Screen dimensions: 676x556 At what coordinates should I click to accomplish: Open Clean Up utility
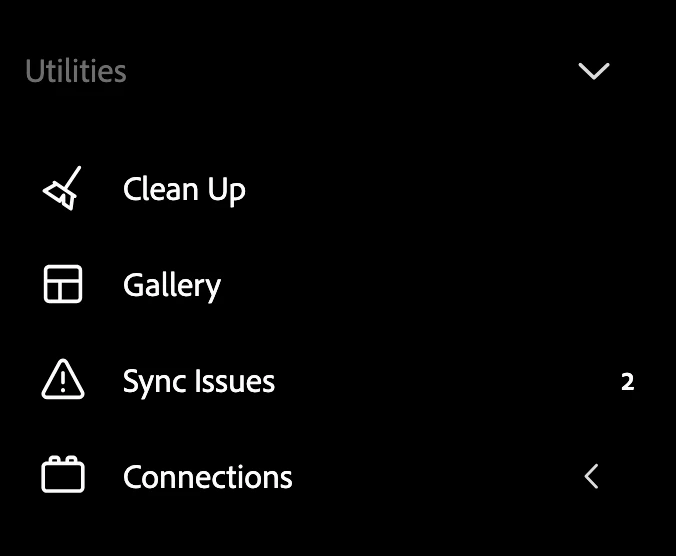click(x=184, y=189)
